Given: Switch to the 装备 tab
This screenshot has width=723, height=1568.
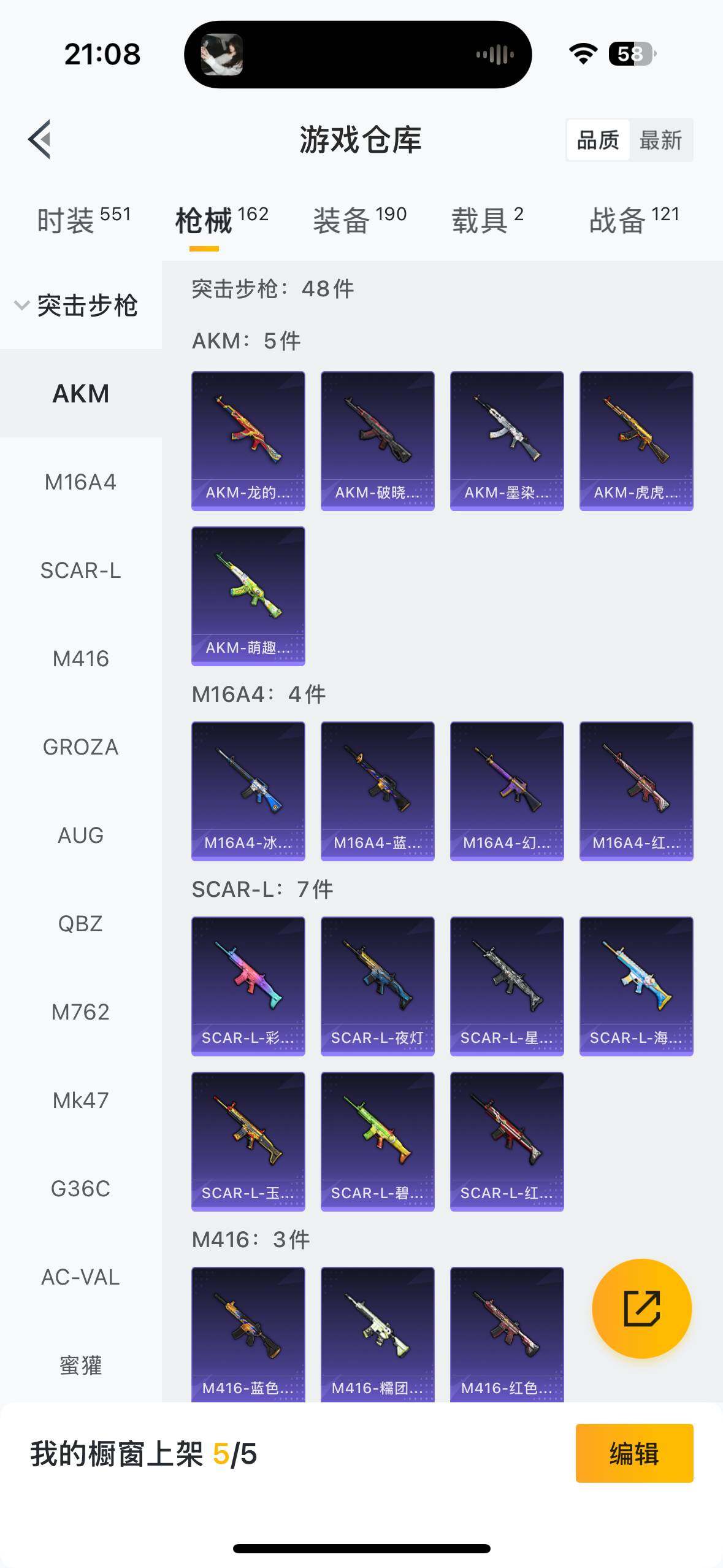Looking at the screenshot, I should (359, 220).
